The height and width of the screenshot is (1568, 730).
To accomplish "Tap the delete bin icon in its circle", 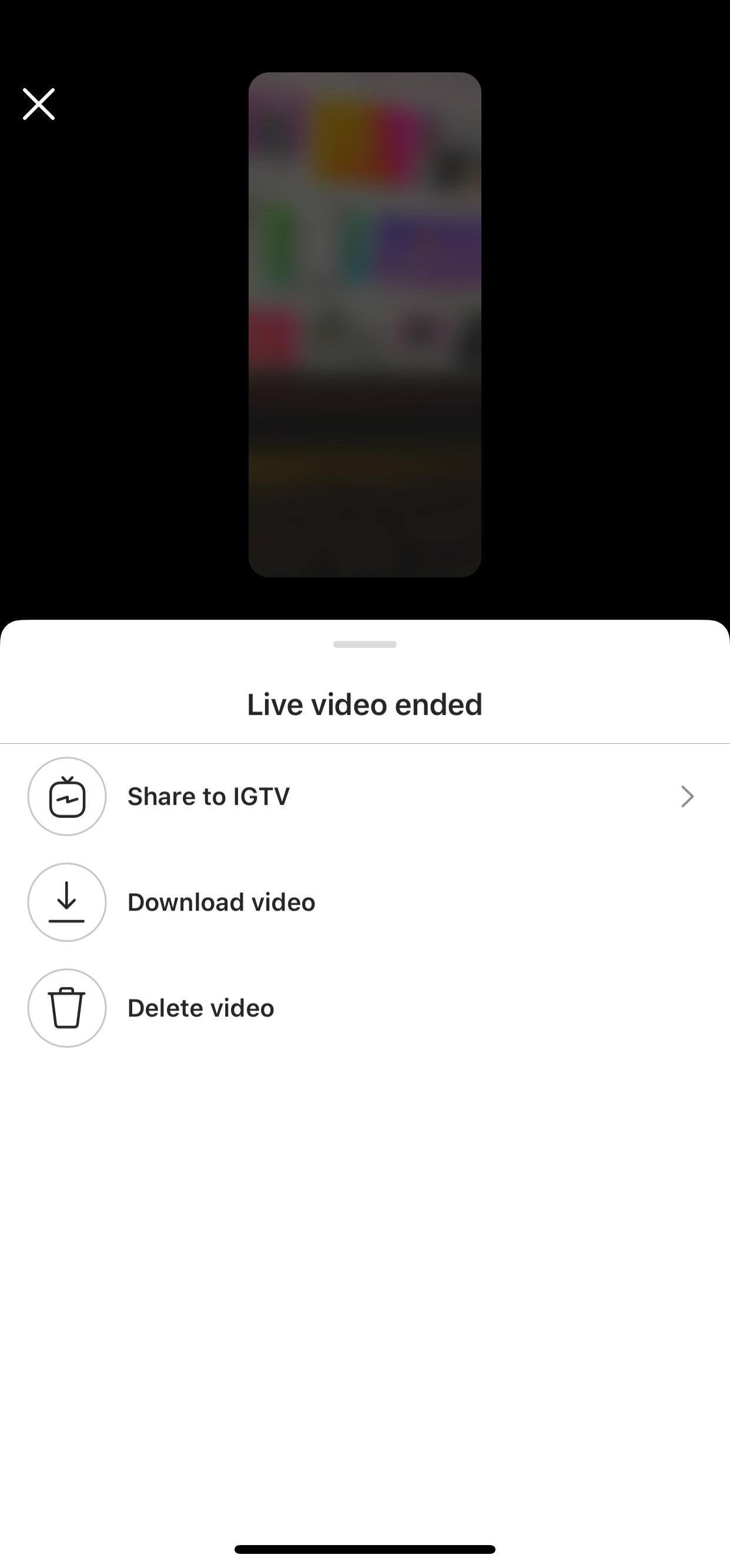I will (67, 1008).
